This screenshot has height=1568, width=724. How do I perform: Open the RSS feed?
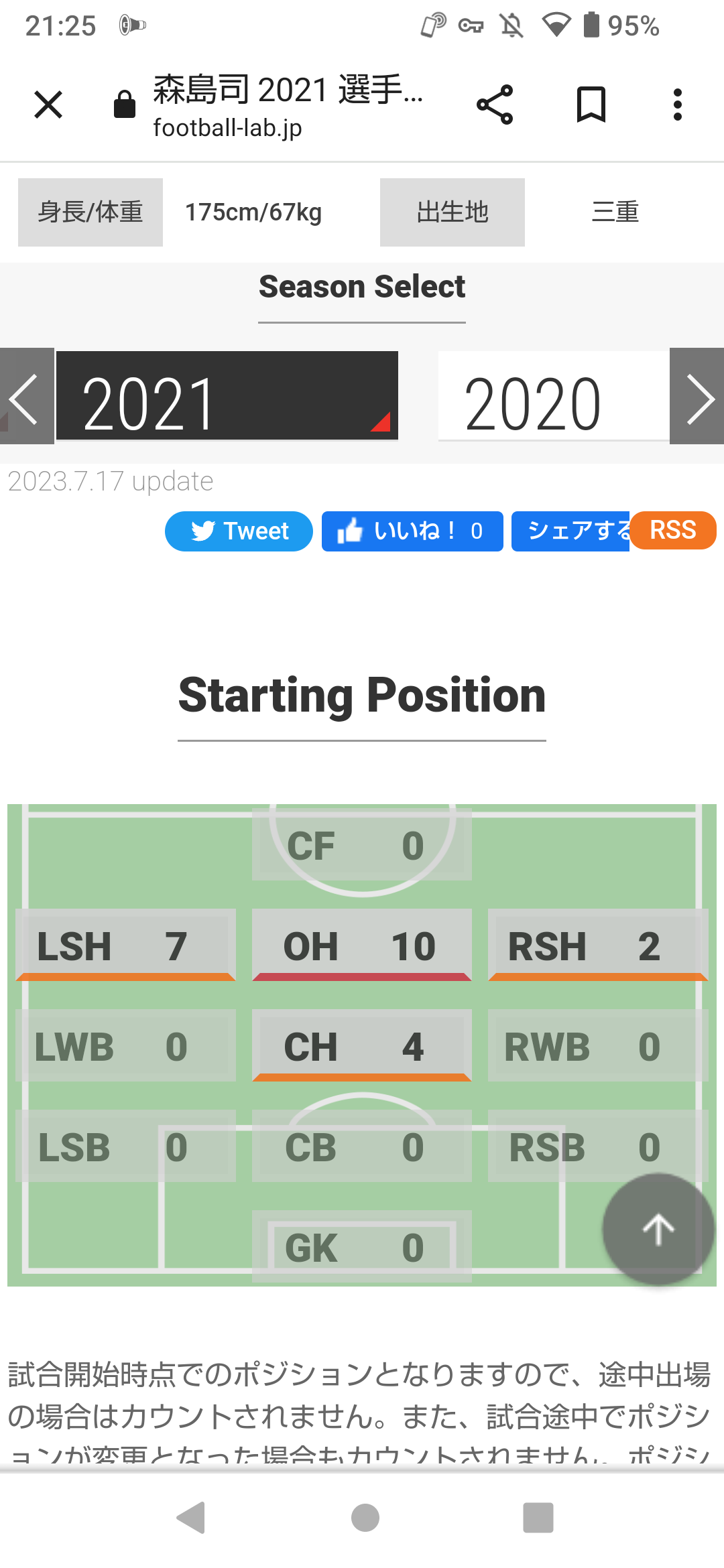pos(673,530)
